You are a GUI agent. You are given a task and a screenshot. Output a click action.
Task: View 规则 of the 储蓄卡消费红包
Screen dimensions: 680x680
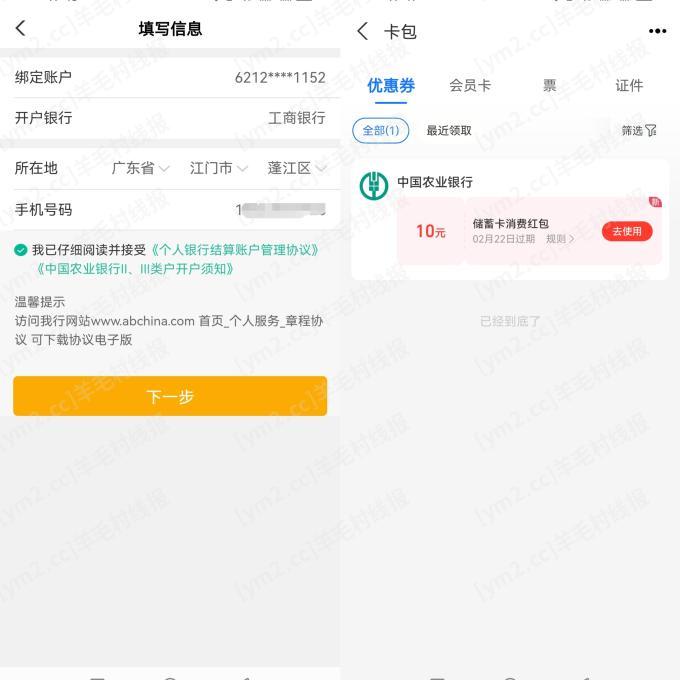tap(560, 240)
